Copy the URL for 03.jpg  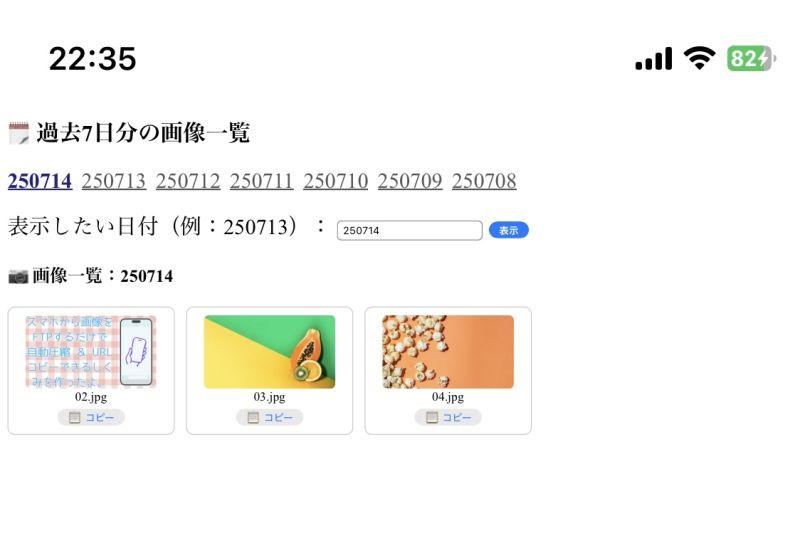pyautogui.click(x=269, y=417)
